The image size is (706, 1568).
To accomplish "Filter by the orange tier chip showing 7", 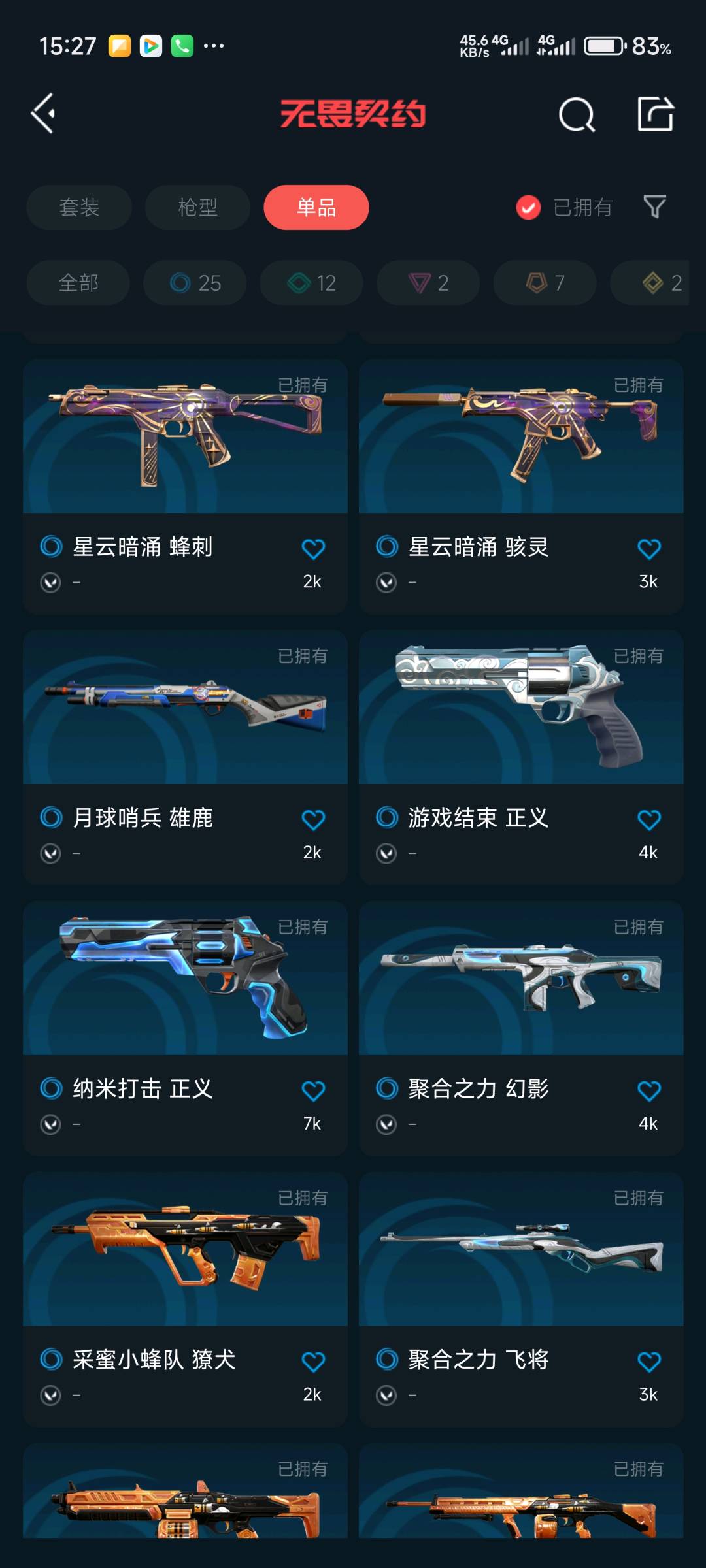I will 545,283.
